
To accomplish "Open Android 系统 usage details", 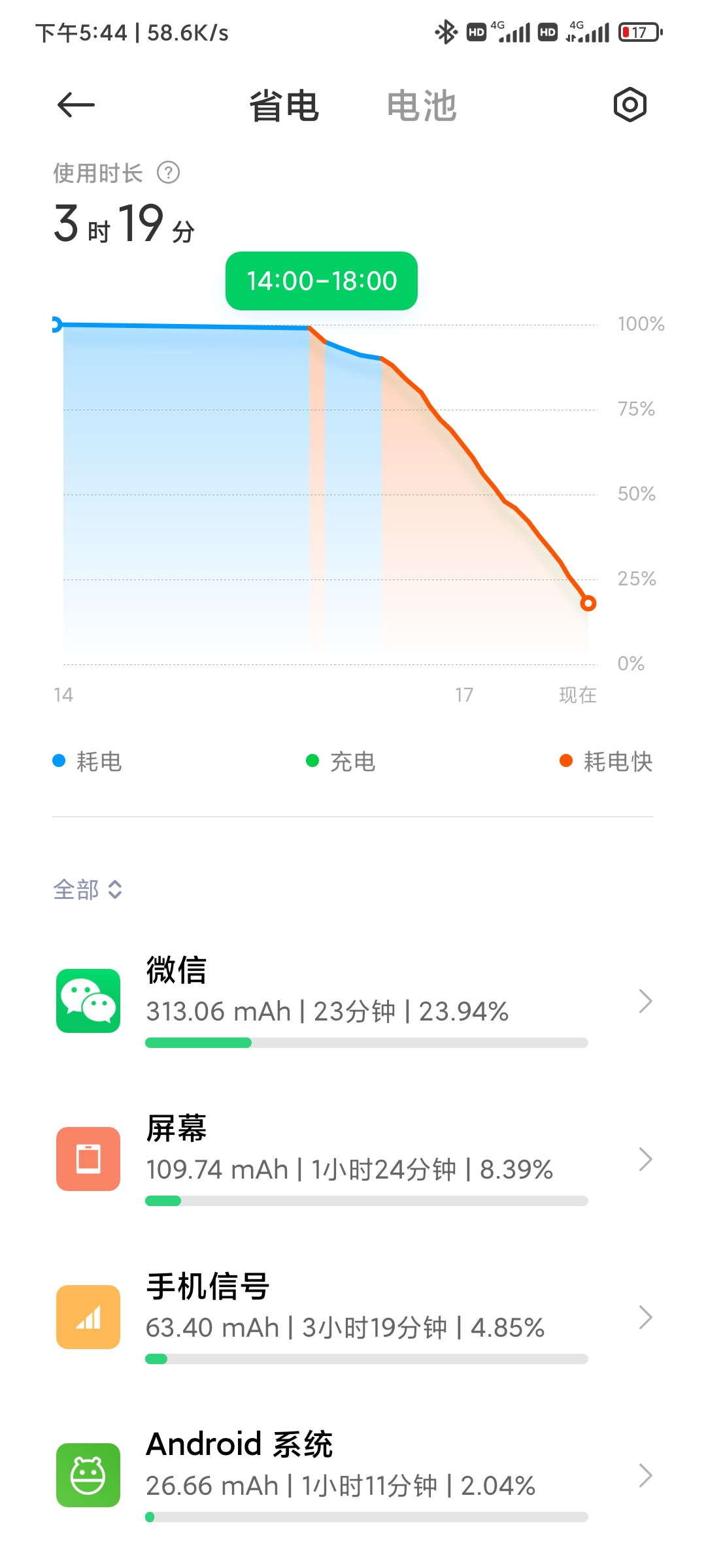I will point(353,1475).
